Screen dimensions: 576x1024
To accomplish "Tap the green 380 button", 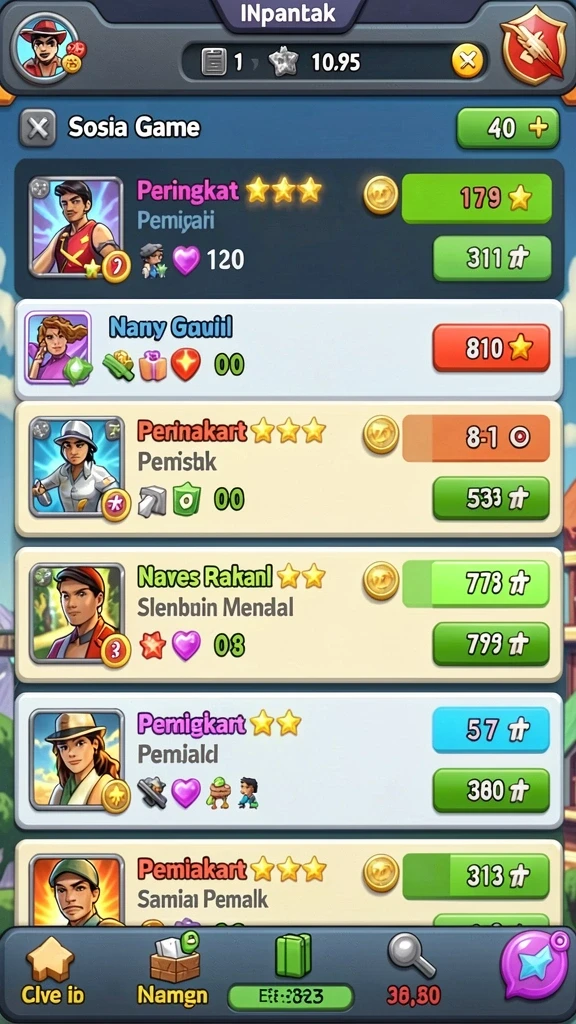I will [x=491, y=791].
